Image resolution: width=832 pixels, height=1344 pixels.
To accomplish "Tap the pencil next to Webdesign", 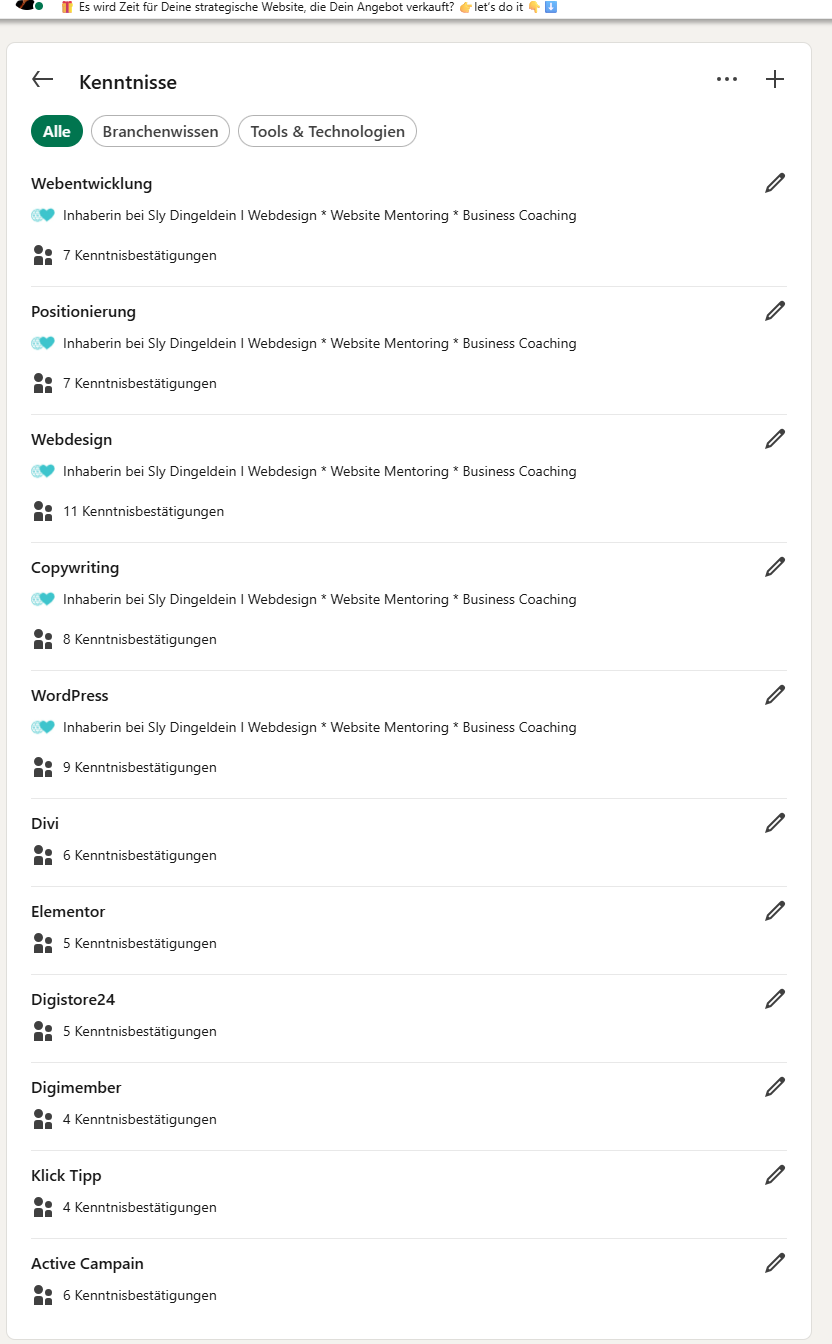I will (x=775, y=439).
